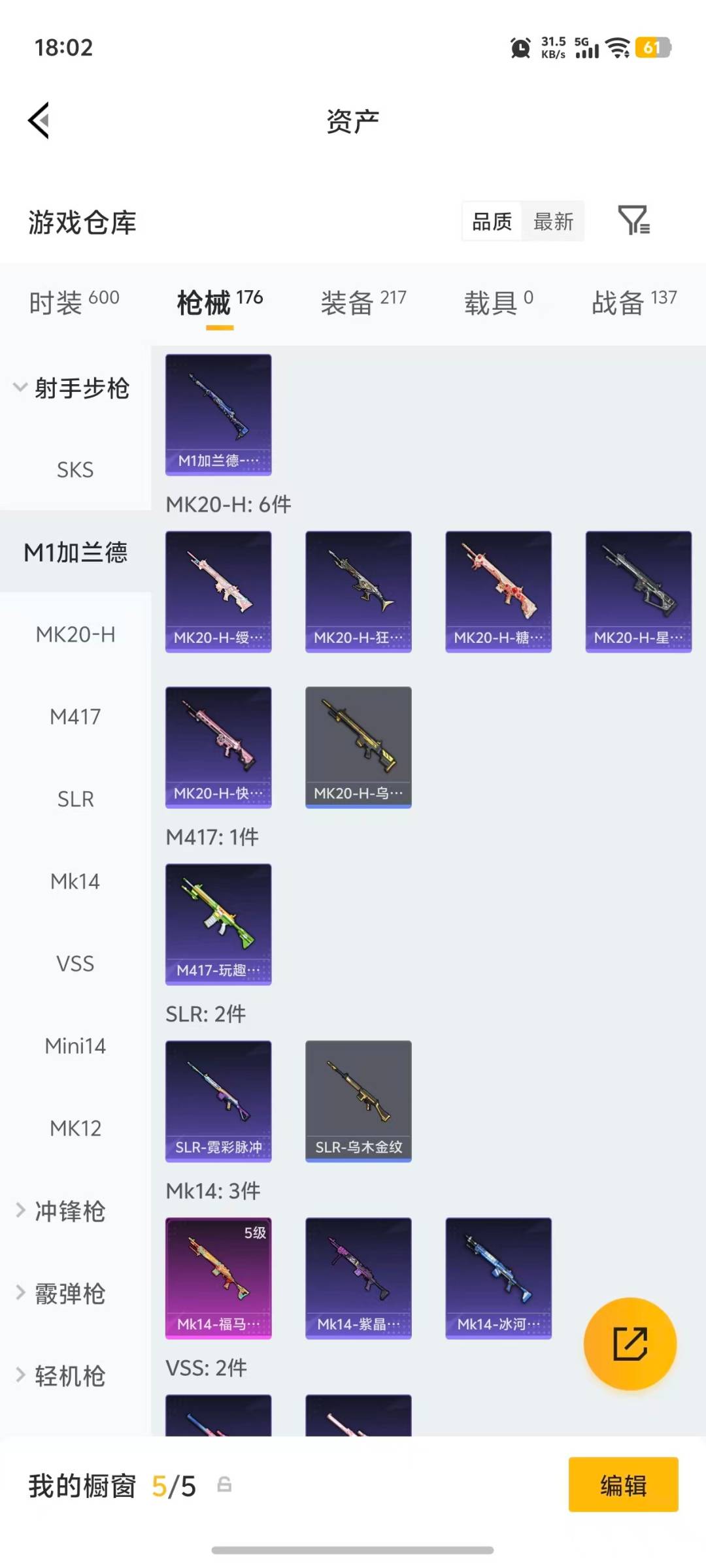Select SKS in the side list
The width and height of the screenshot is (706, 1568).
tap(75, 470)
